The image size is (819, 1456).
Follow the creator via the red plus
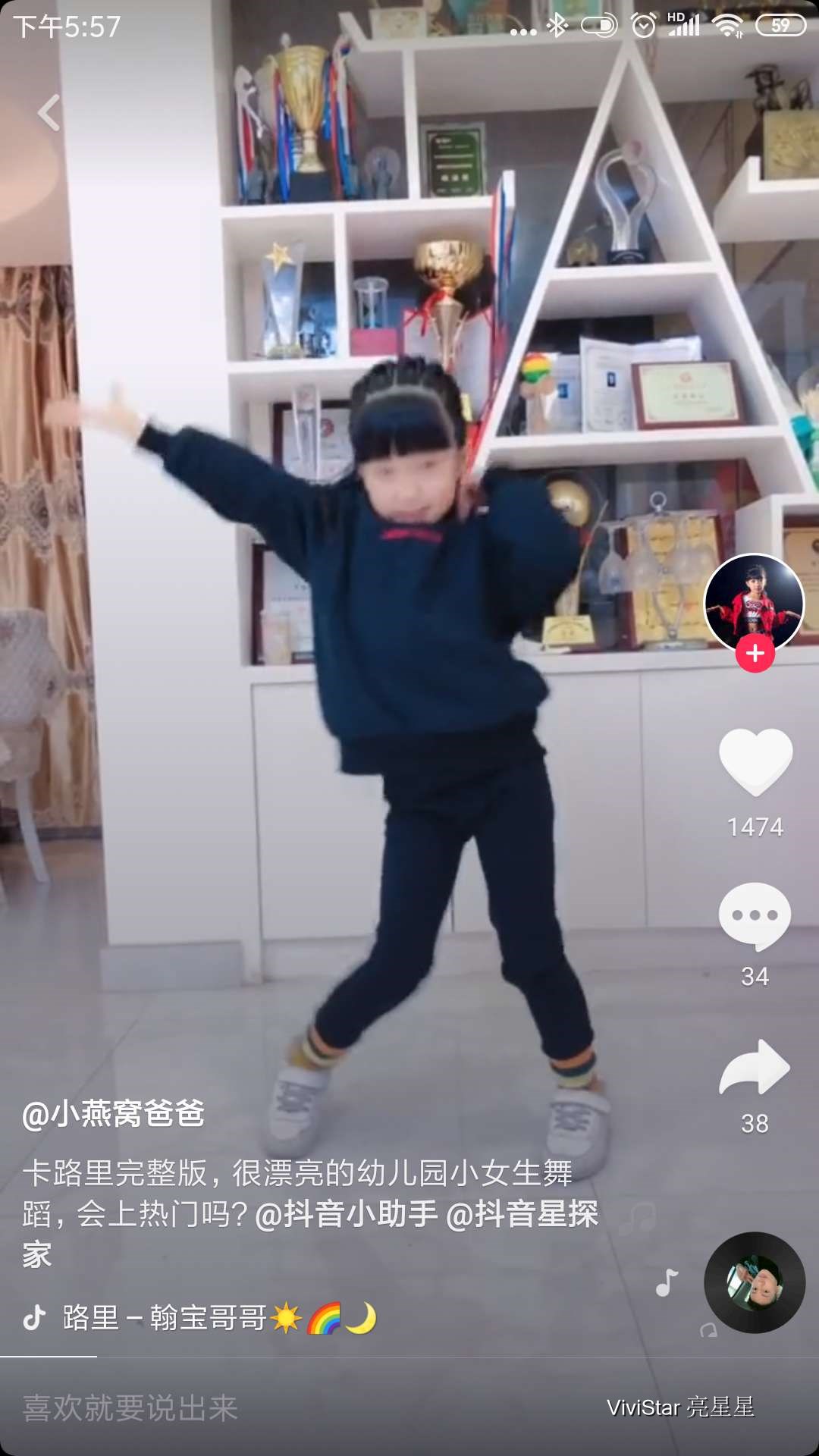click(x=755, y=654)
